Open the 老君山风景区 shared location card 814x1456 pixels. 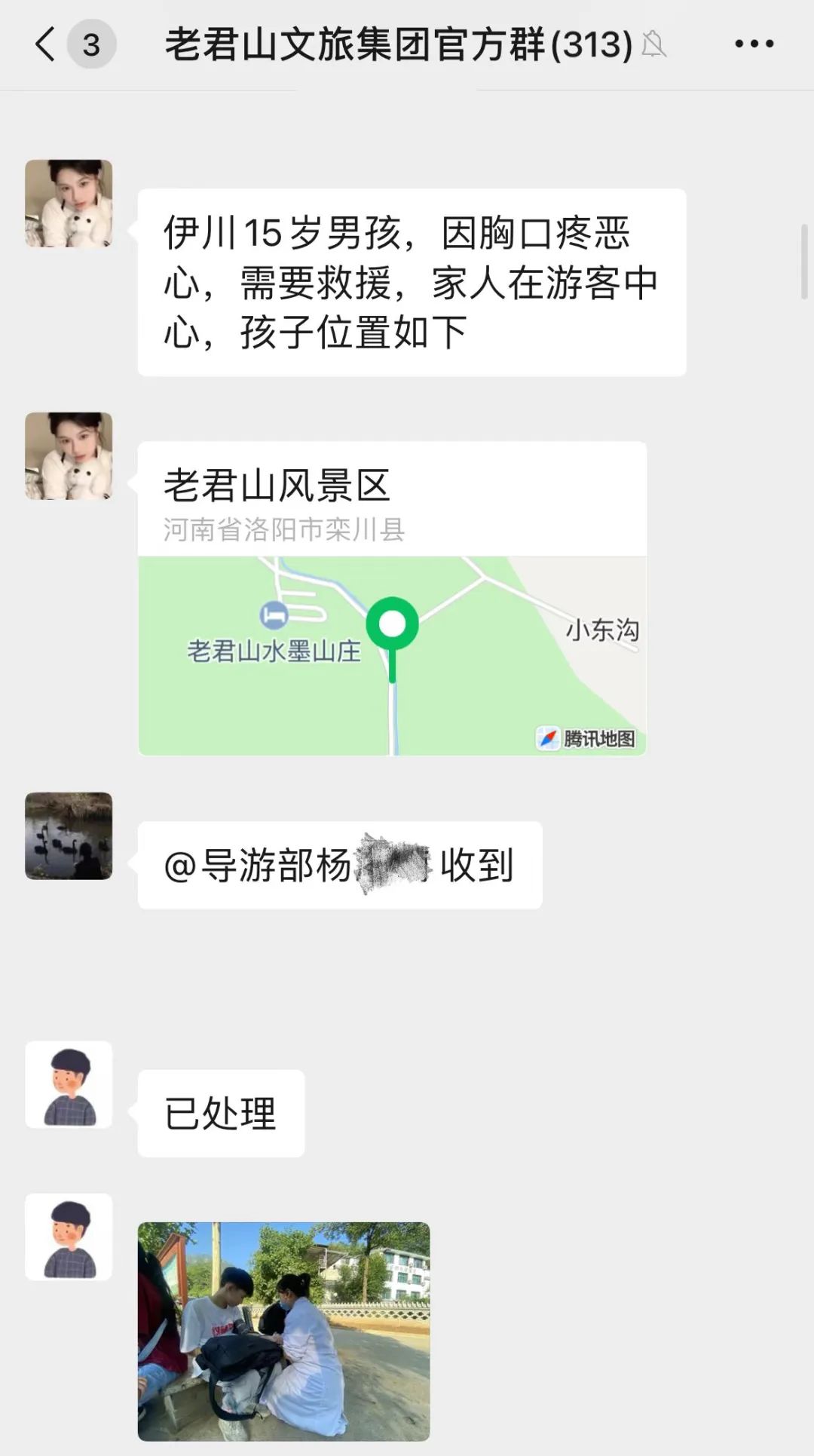(392, 598)
